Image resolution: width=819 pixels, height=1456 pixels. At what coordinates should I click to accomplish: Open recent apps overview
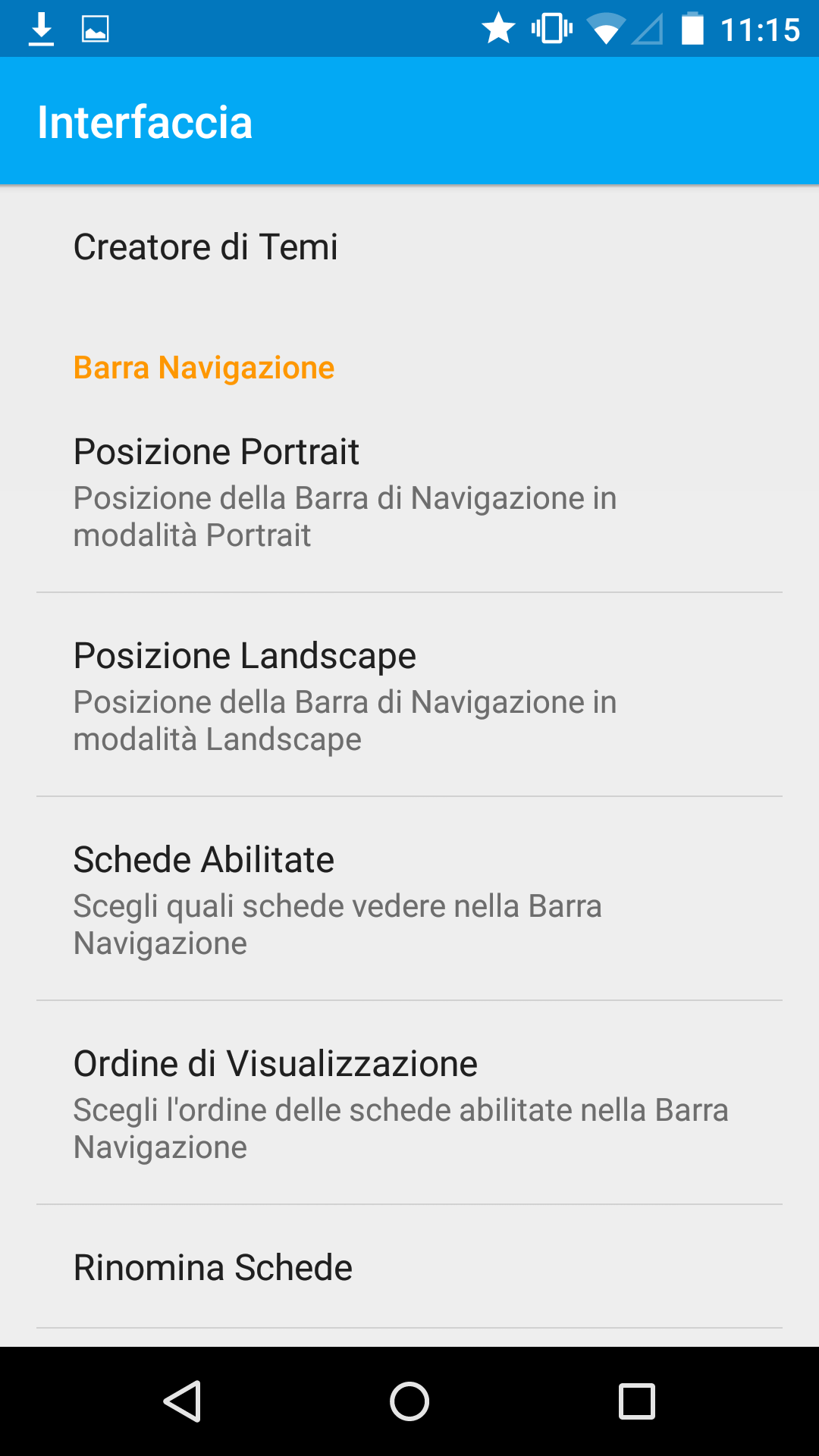point(637,1401)
